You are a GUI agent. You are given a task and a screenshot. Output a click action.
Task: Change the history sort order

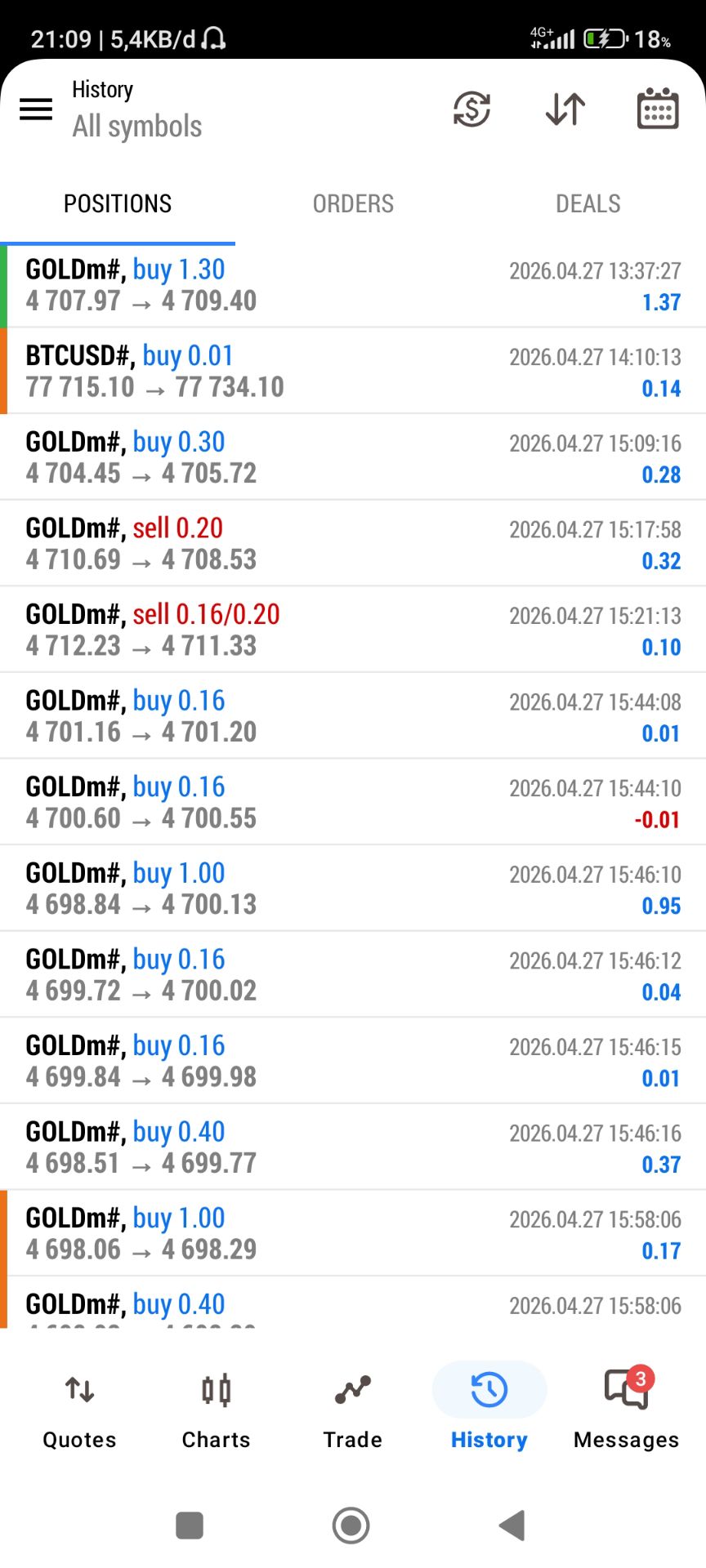pyautogui.click(x=565, y=109)
